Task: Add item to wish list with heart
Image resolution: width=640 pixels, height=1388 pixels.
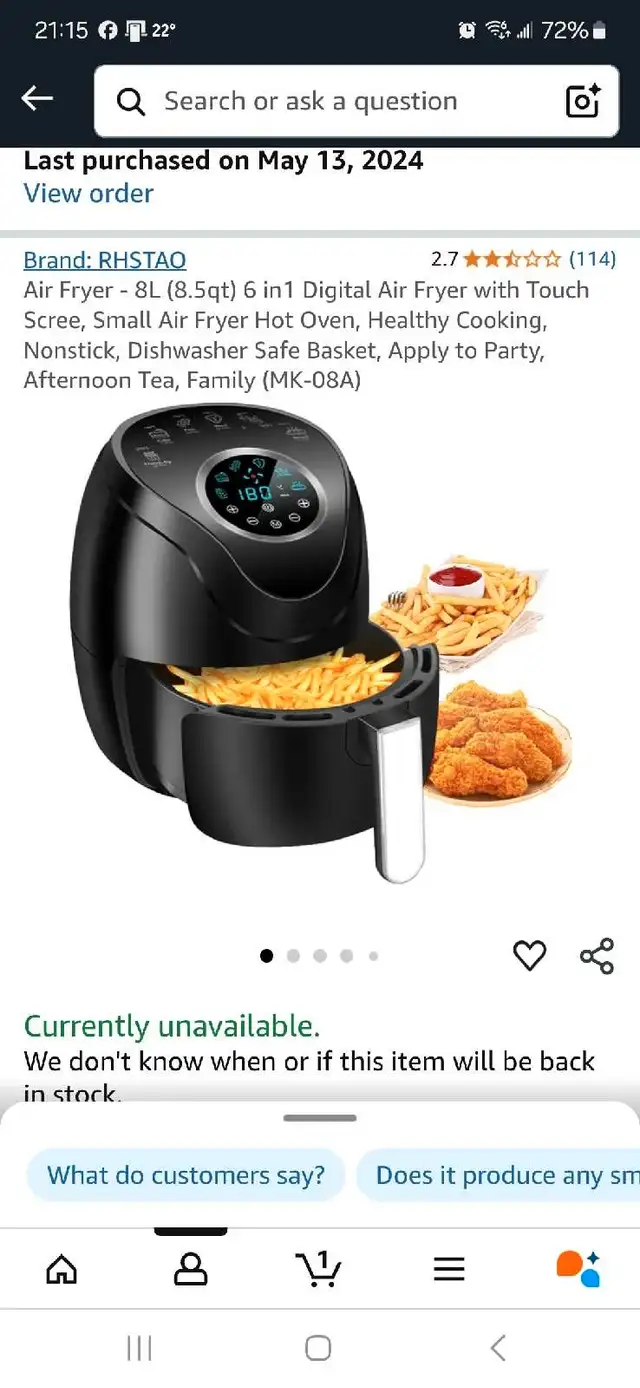Action: 529,956
